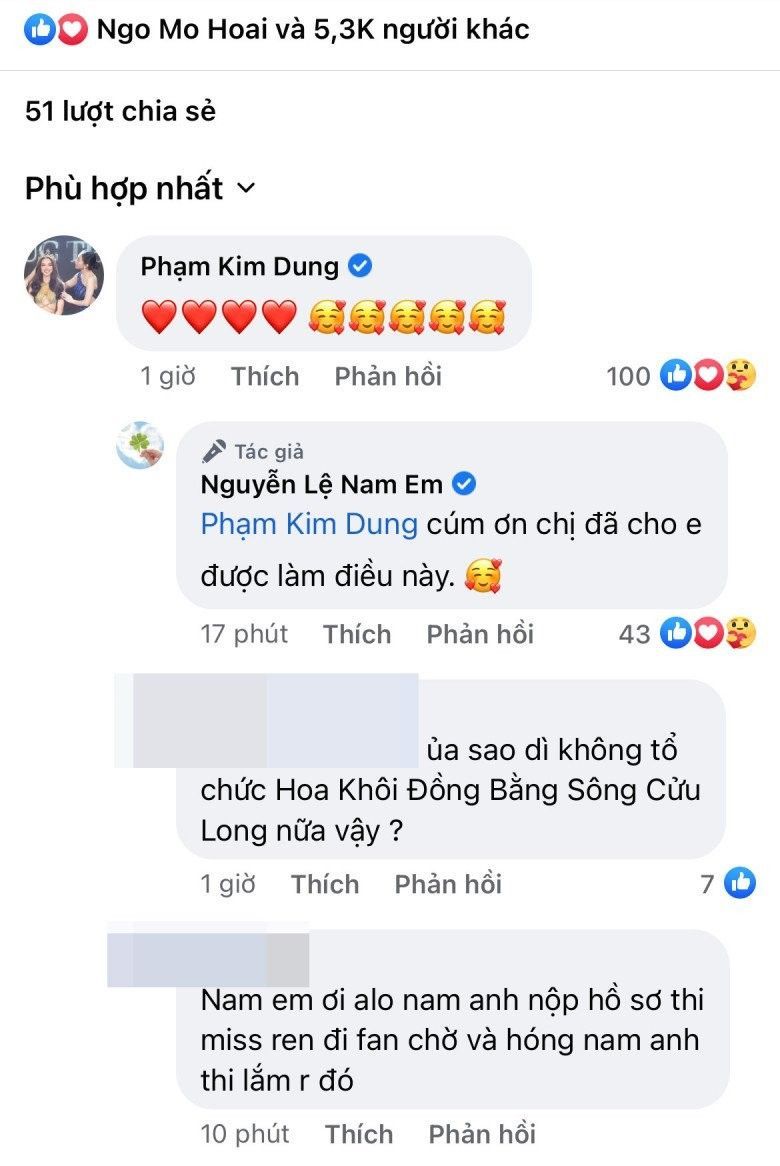Open Phạm Kim Dung's profile name link
780x1166 pixels.
point(240,266)
